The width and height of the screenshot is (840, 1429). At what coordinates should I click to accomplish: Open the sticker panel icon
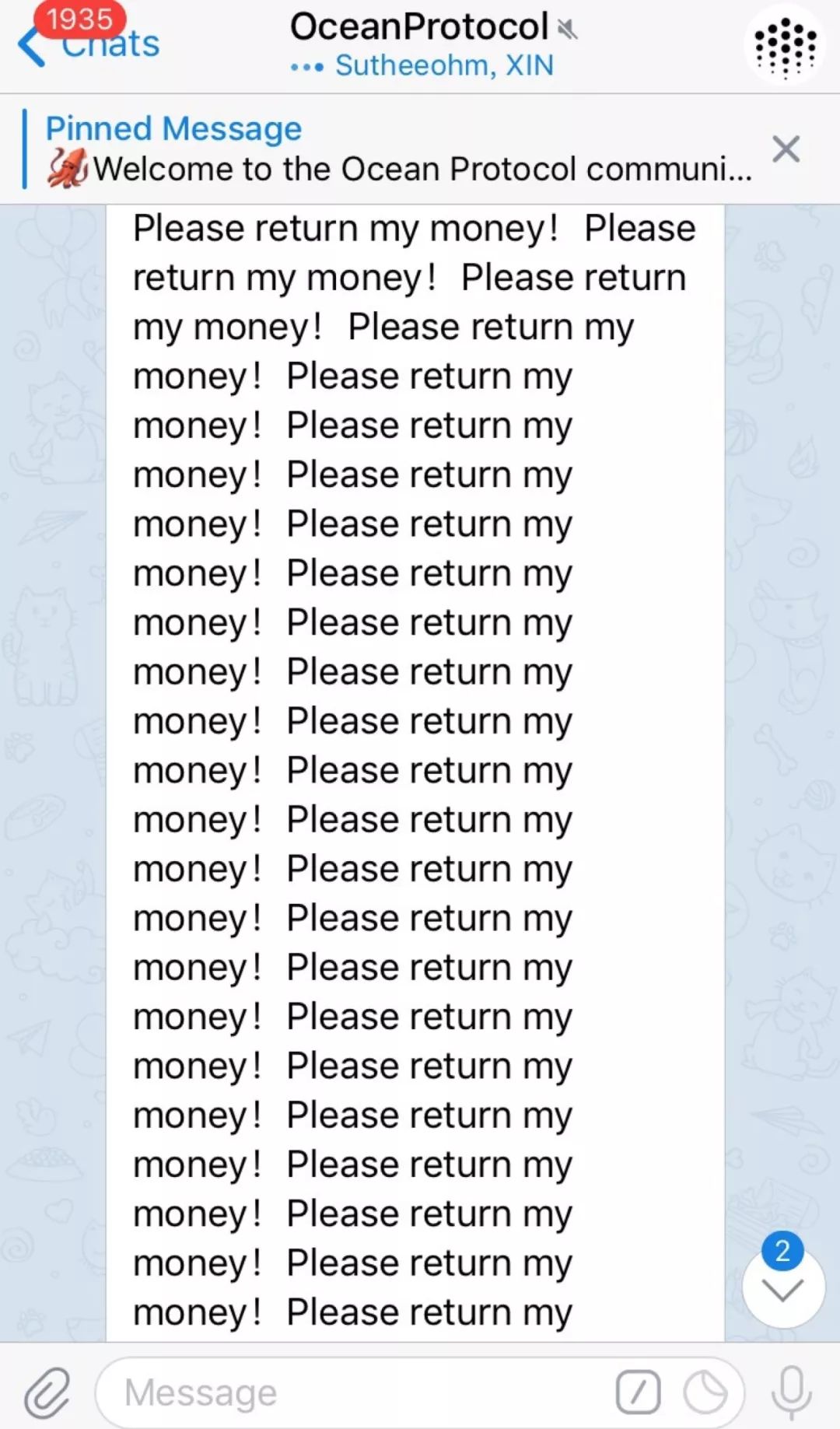(705, 1393)
